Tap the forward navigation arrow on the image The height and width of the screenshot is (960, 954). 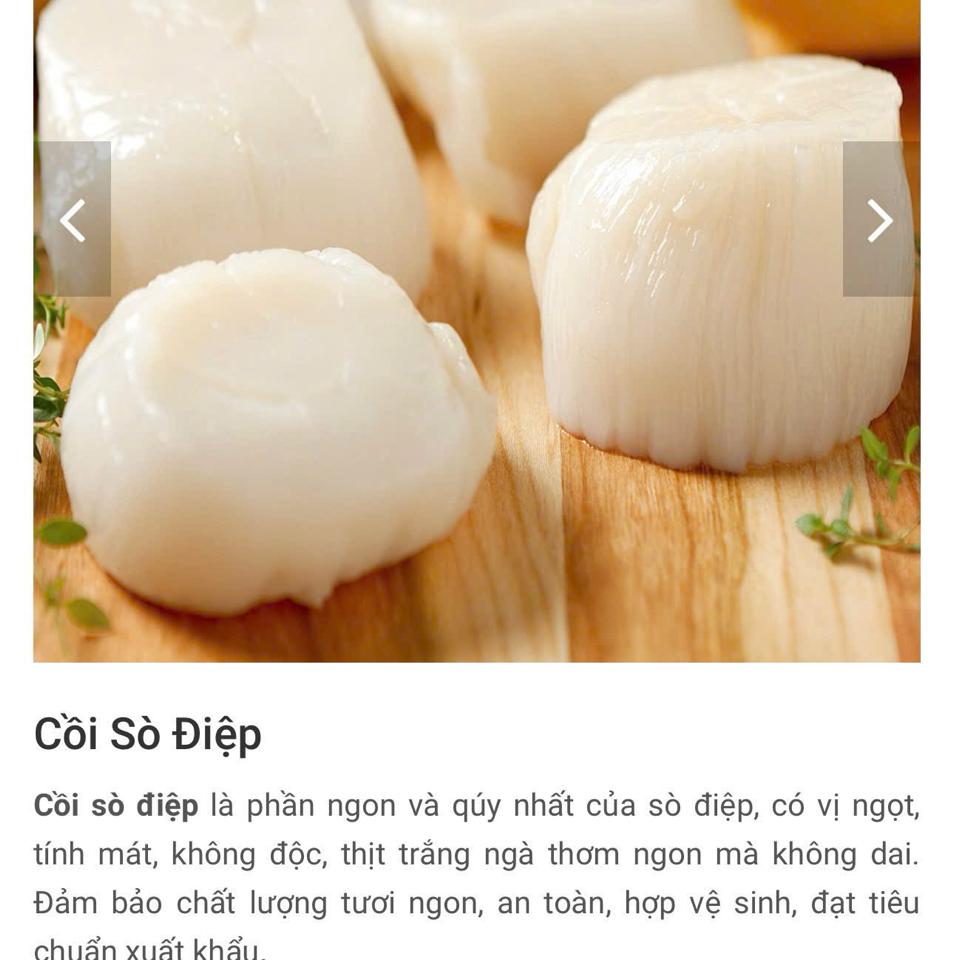point(881,222)
